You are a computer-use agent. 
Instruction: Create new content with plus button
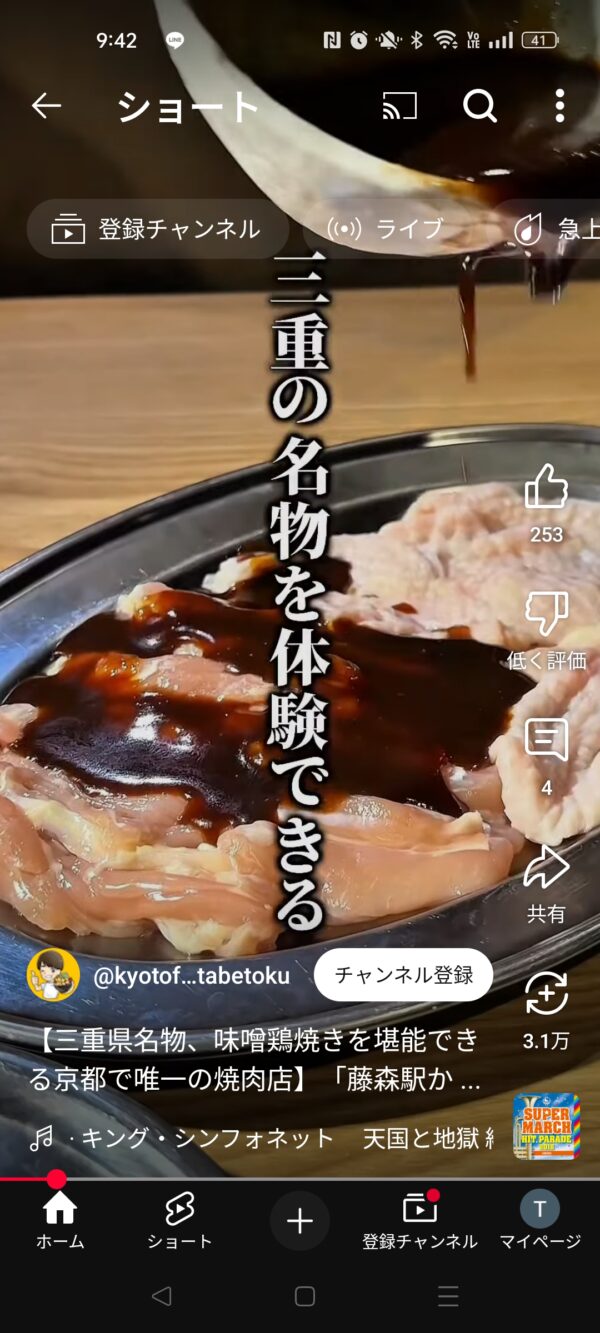[x=300, y=1221]
